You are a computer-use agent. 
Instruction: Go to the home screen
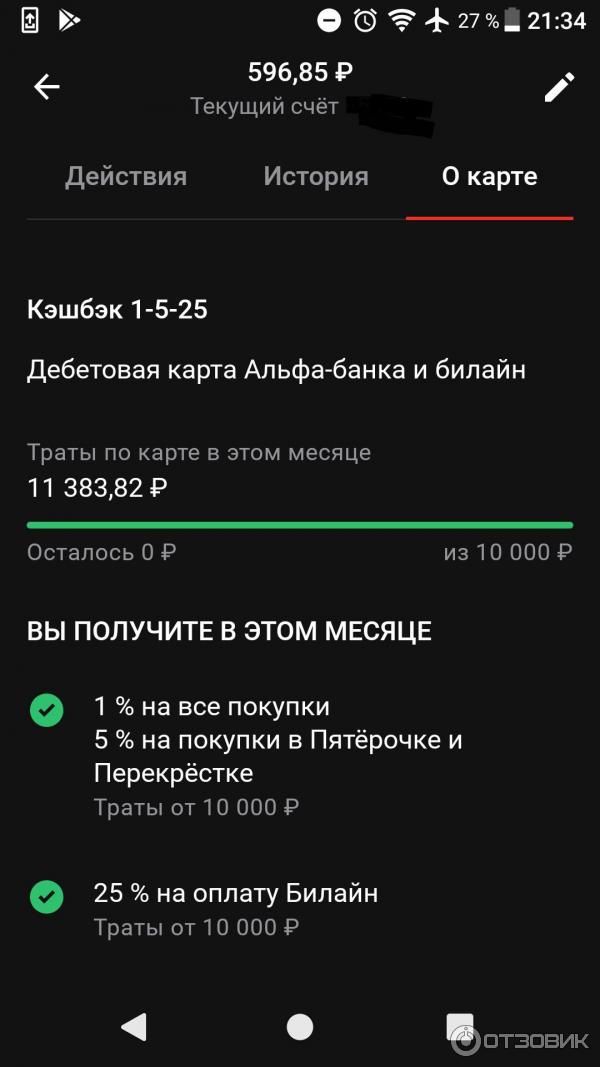(299, 1026)
